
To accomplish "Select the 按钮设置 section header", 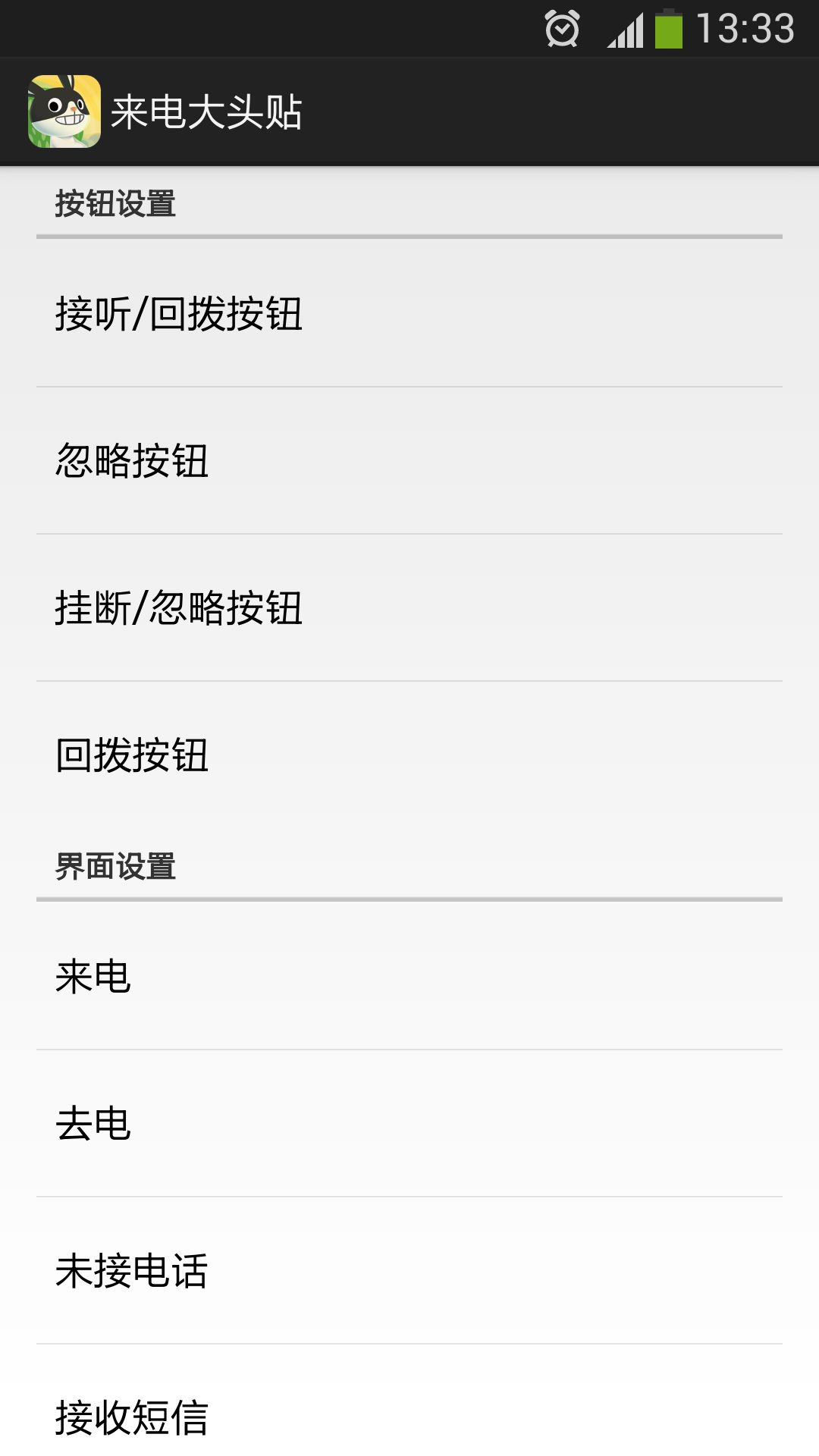I will (x=115, y=202).
